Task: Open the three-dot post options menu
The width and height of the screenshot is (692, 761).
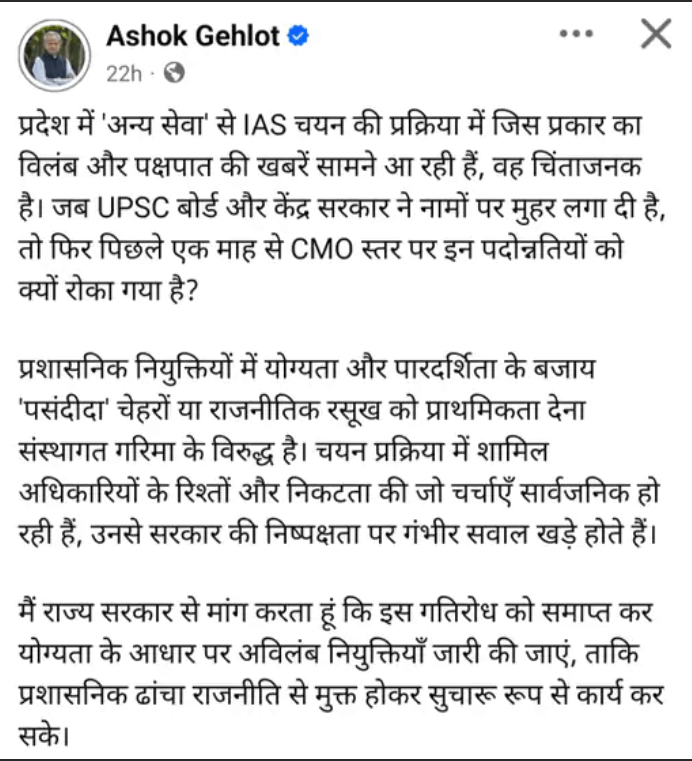Action: [x=576, y=35]
